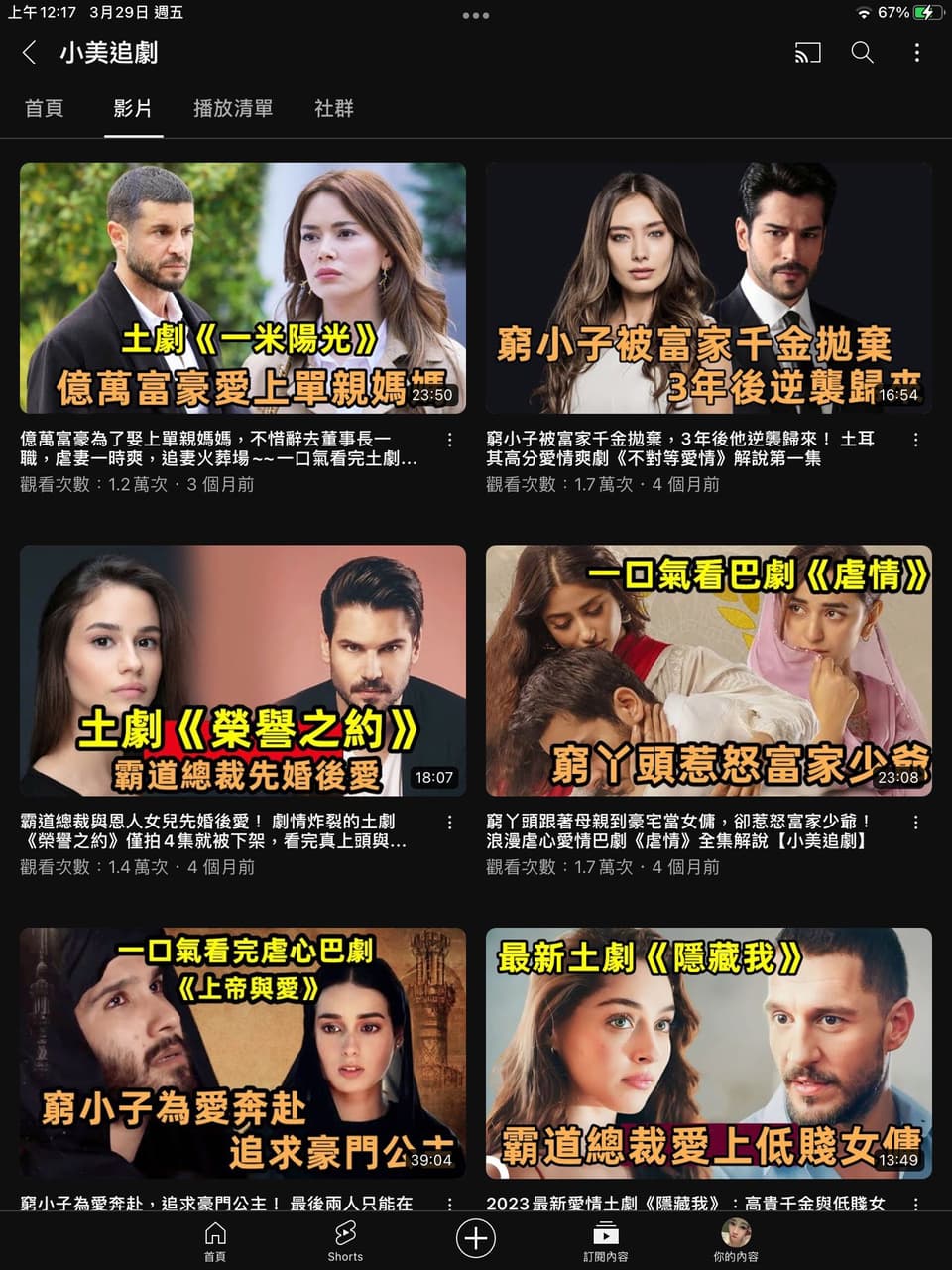Open the 訂閱內容 tab

point(605,1240)
